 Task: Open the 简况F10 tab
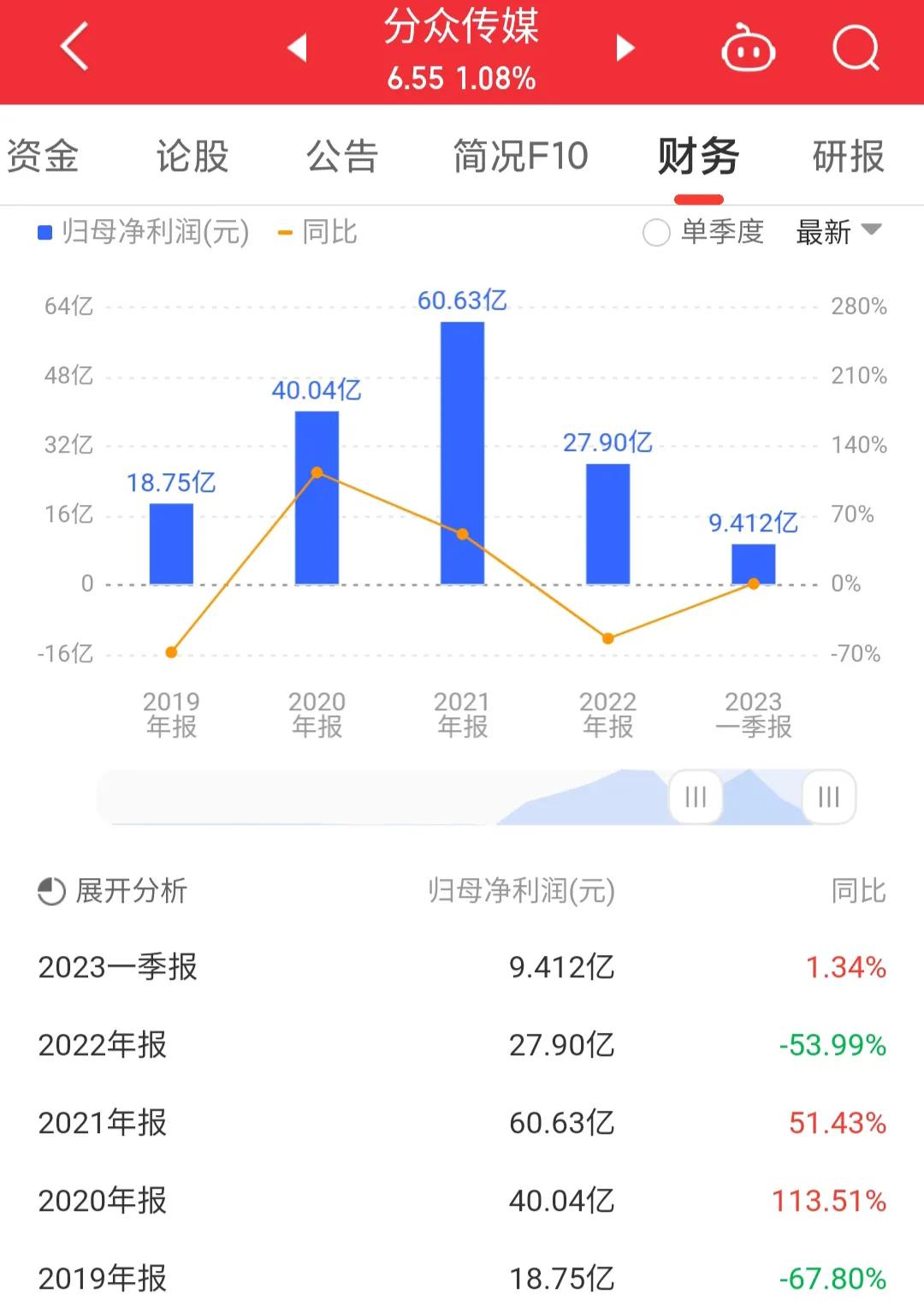pyautogui.click(x=520, y=157)
